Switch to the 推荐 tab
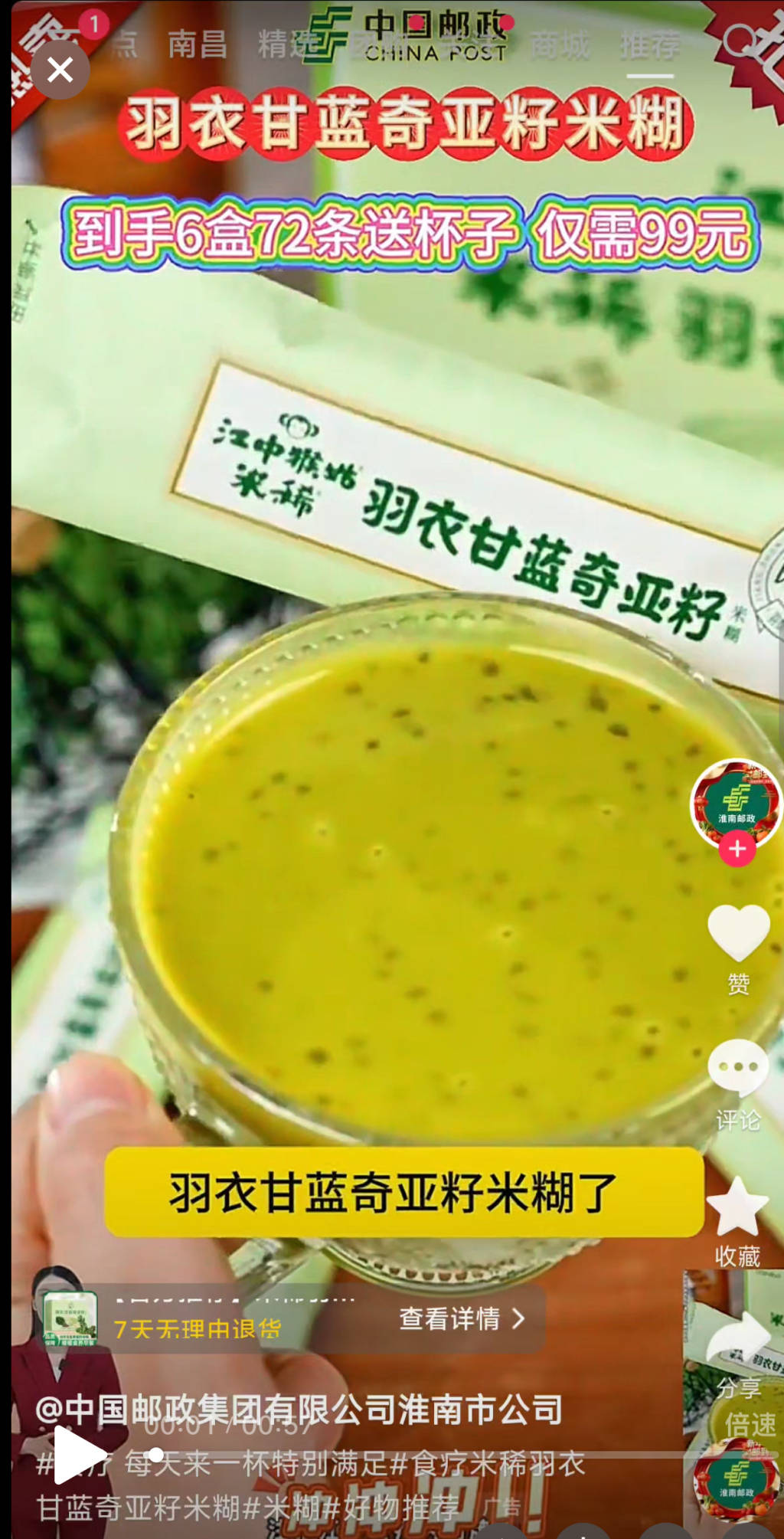Screen dimensions: 784x1539 coord(650,44)
